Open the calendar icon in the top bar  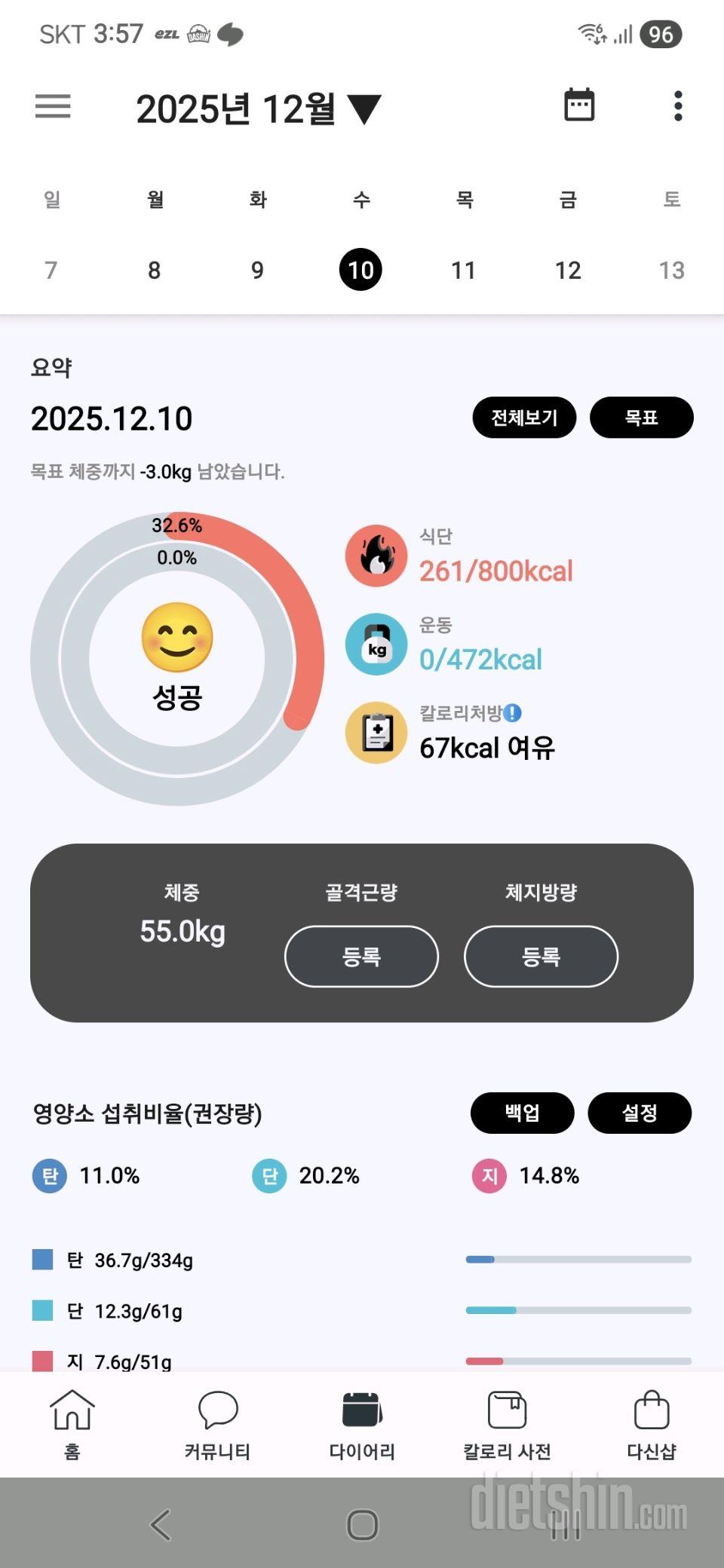coord(579,106)
